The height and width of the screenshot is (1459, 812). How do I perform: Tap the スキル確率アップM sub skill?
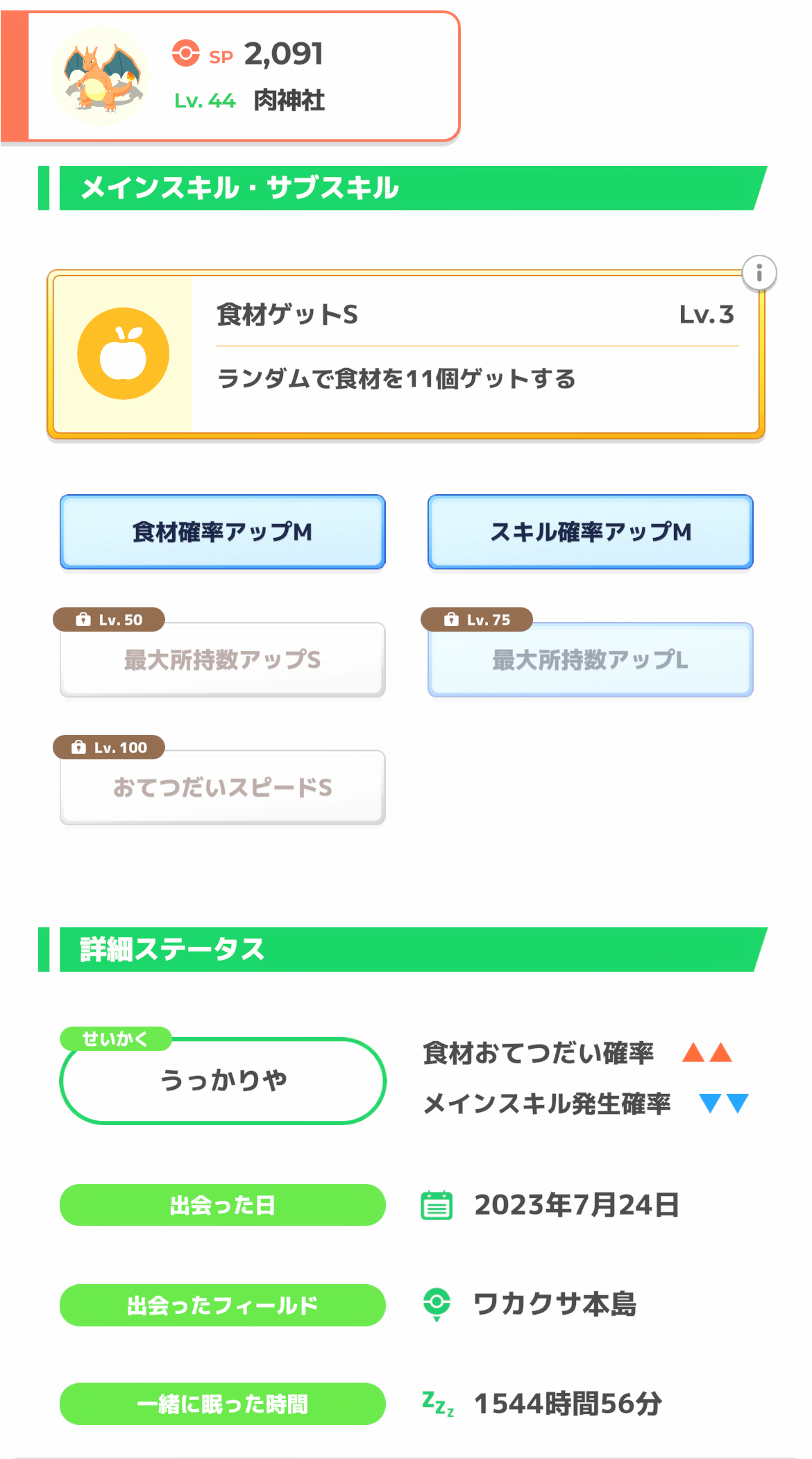(590, 532)
